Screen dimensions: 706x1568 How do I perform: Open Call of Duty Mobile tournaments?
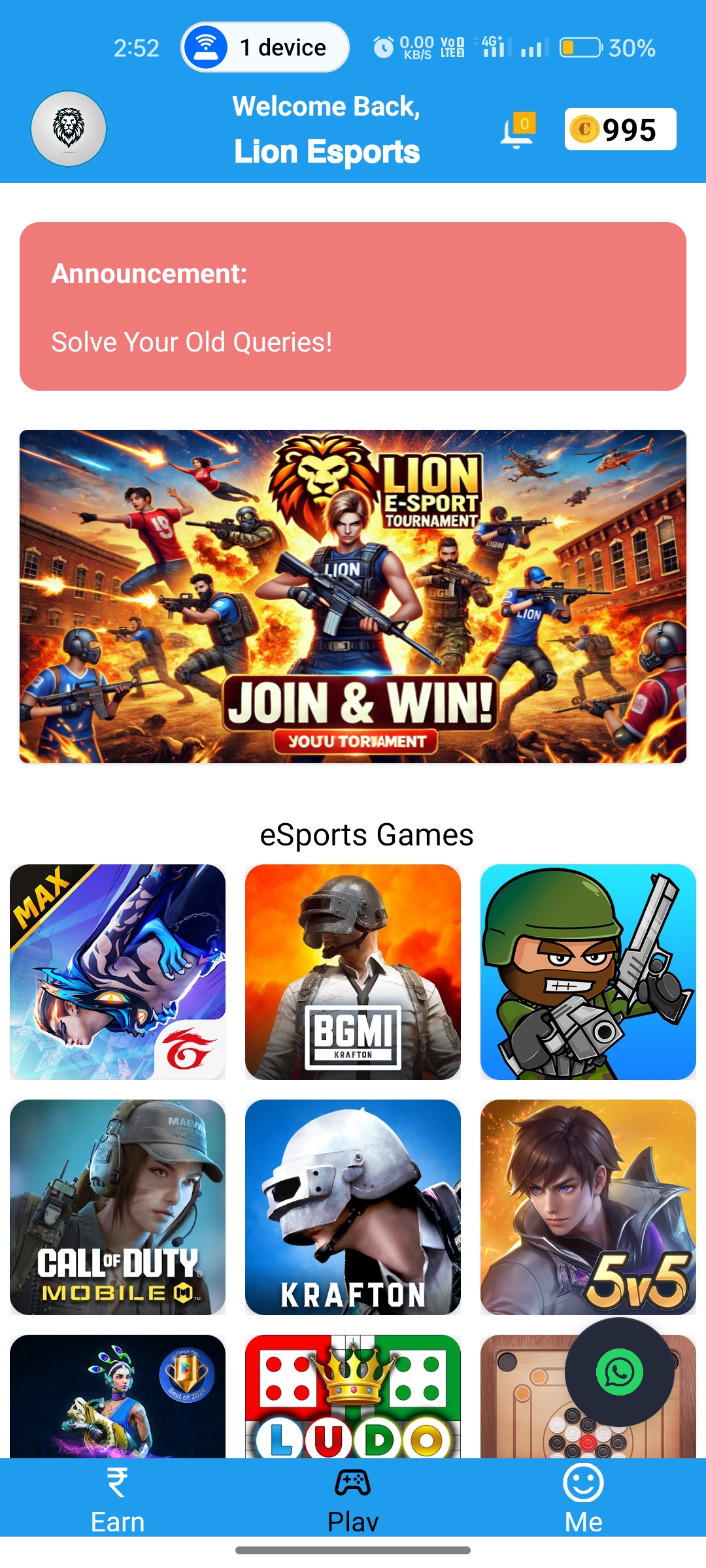click(x=118, y=1207)
